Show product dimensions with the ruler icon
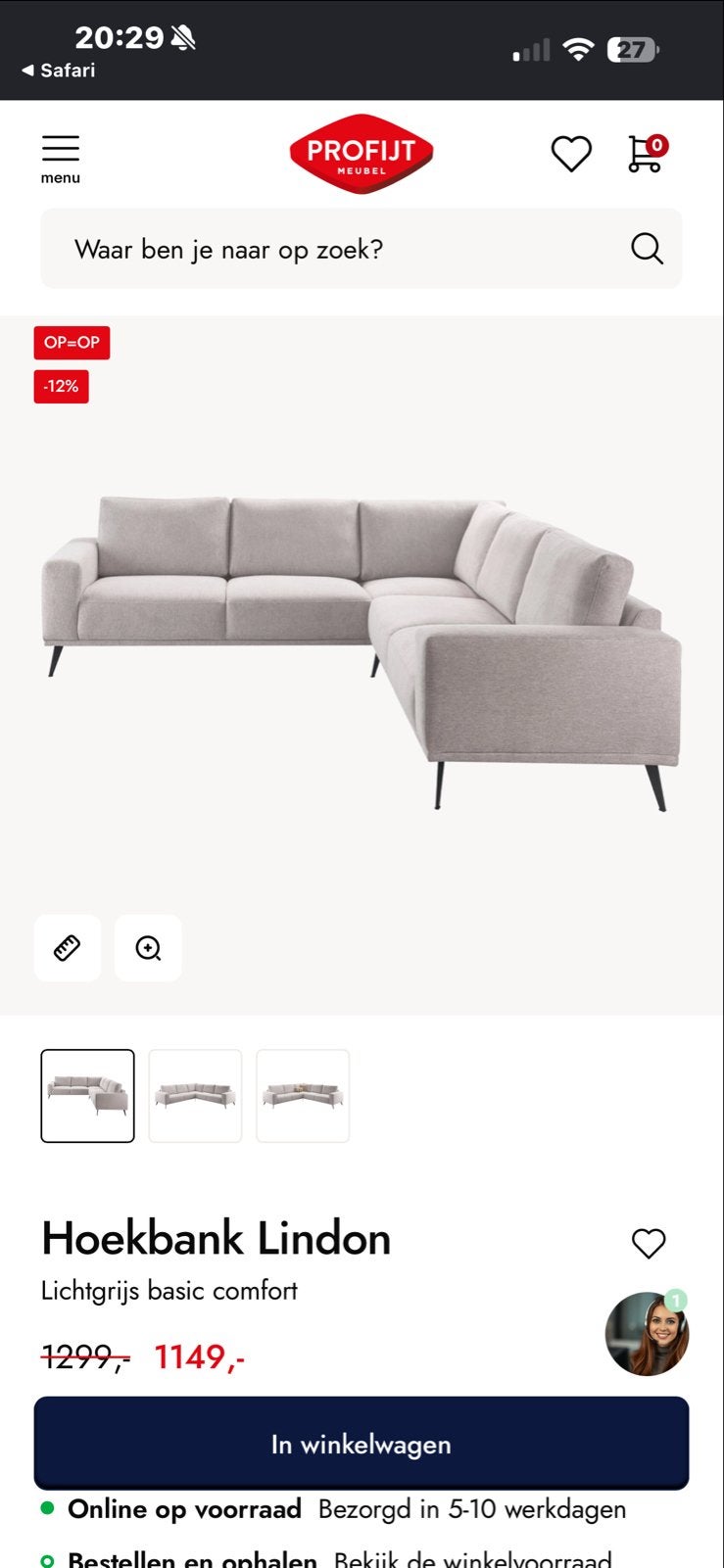The height and width of the screenshot is (1568, 724). click(68, 948)
